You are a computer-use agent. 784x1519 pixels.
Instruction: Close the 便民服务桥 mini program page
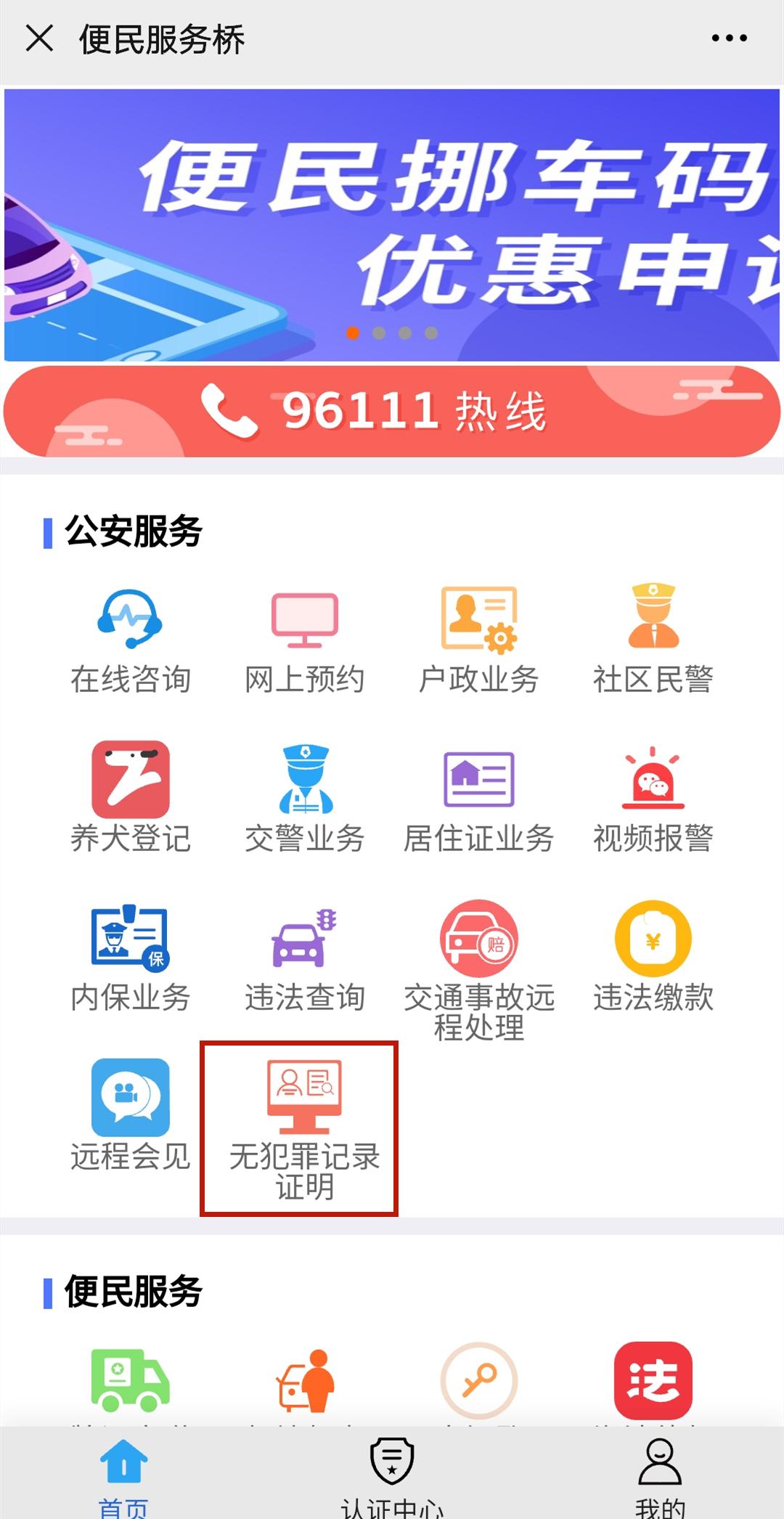pyautogui.click(x=39, y=38)
